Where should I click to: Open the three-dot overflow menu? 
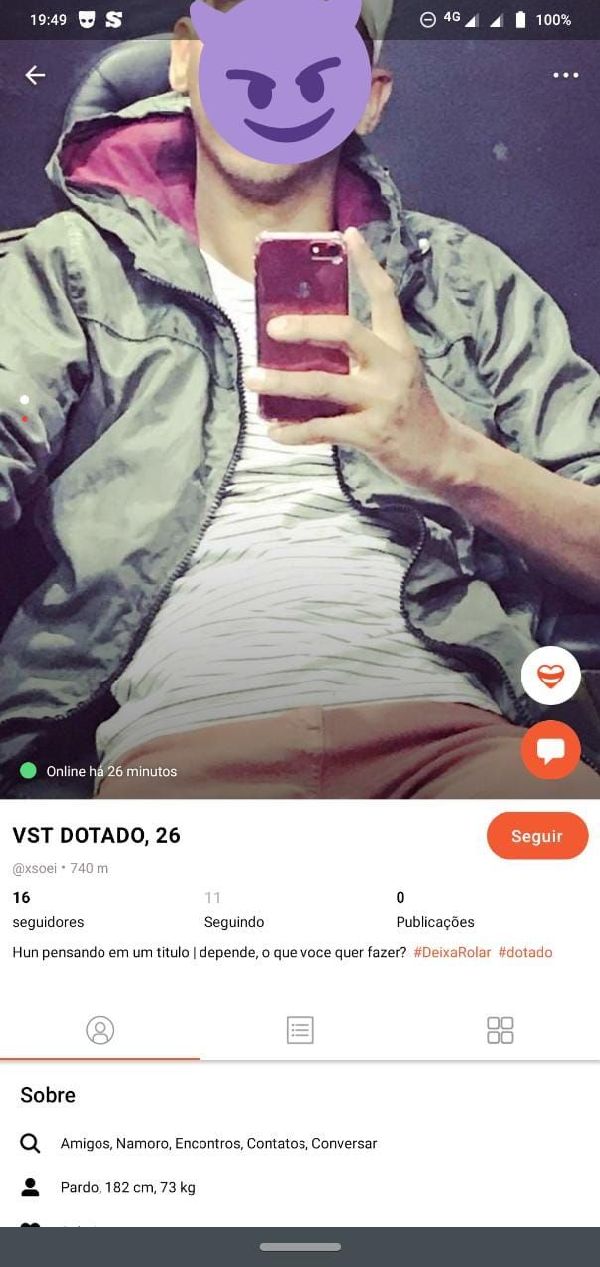pyautogui.click(x=565, y=75)
